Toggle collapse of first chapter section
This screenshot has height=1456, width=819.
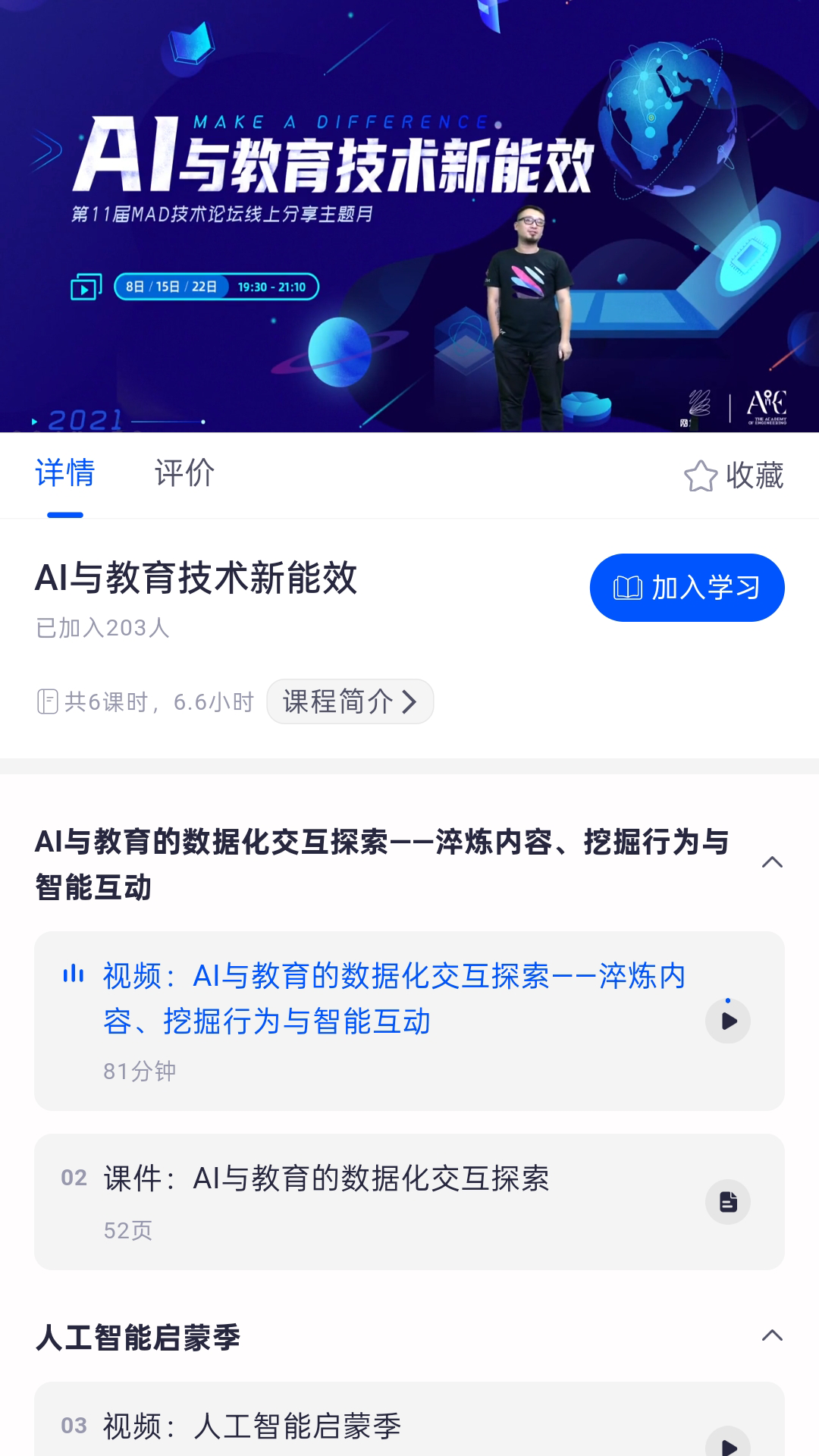click(772, 861)
